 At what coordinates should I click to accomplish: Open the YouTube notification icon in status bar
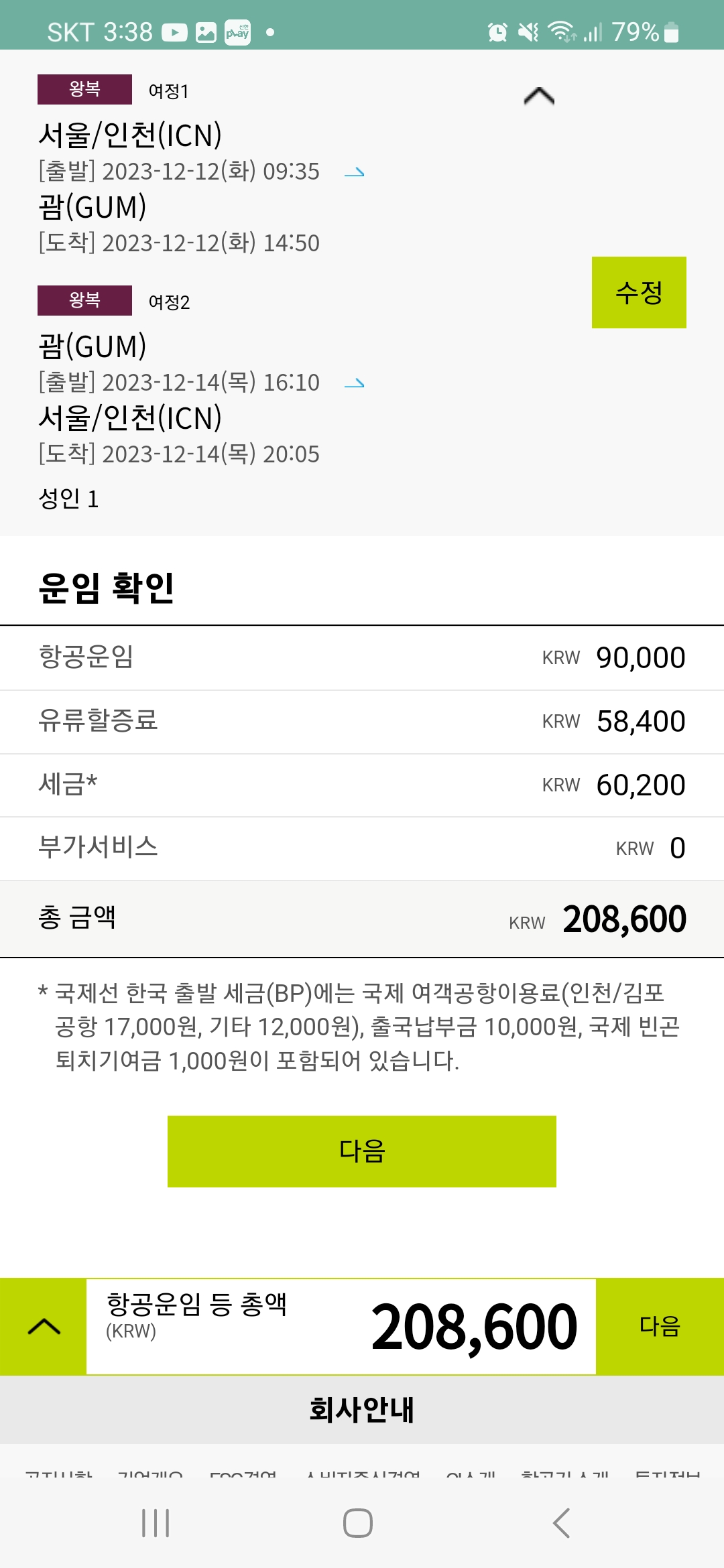pos(175,31)
